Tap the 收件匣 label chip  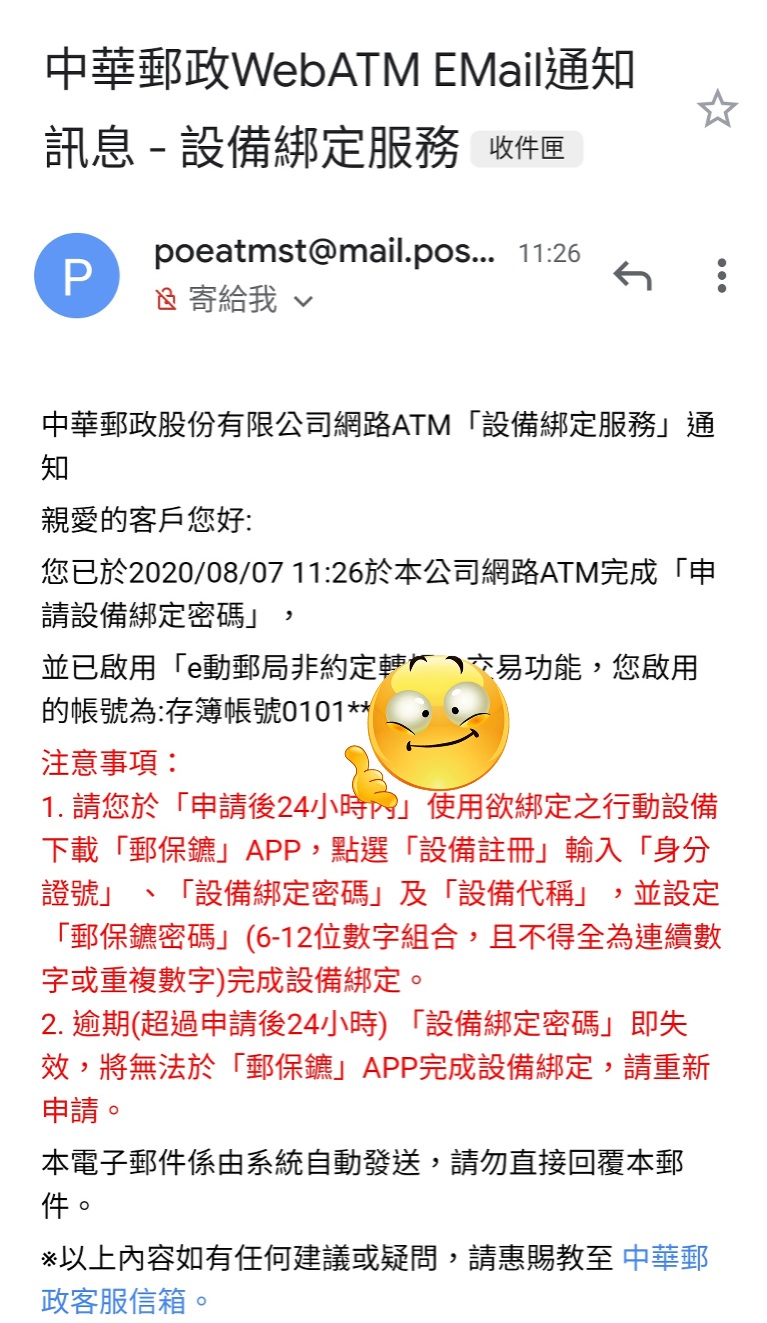[x=526, y=149]
